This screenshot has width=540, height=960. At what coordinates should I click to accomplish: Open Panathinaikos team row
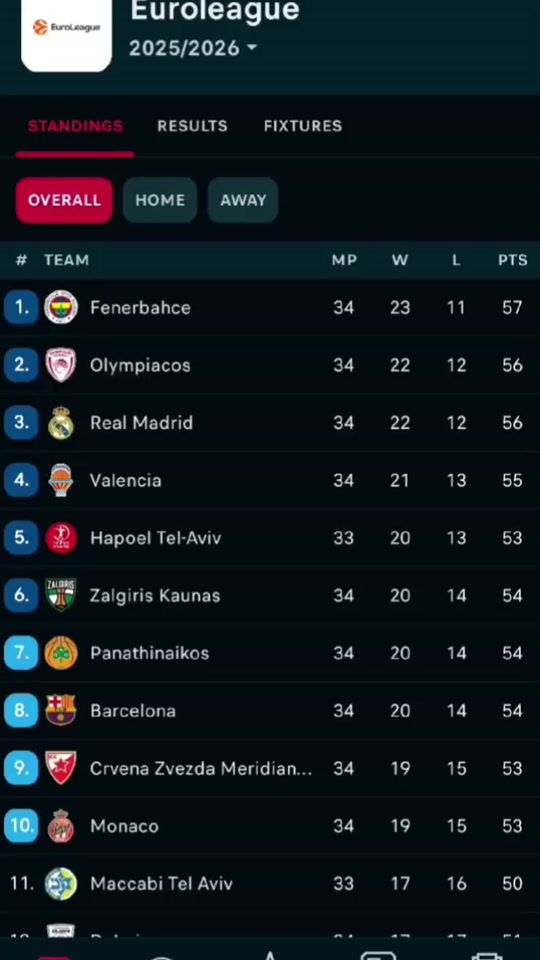270,653
